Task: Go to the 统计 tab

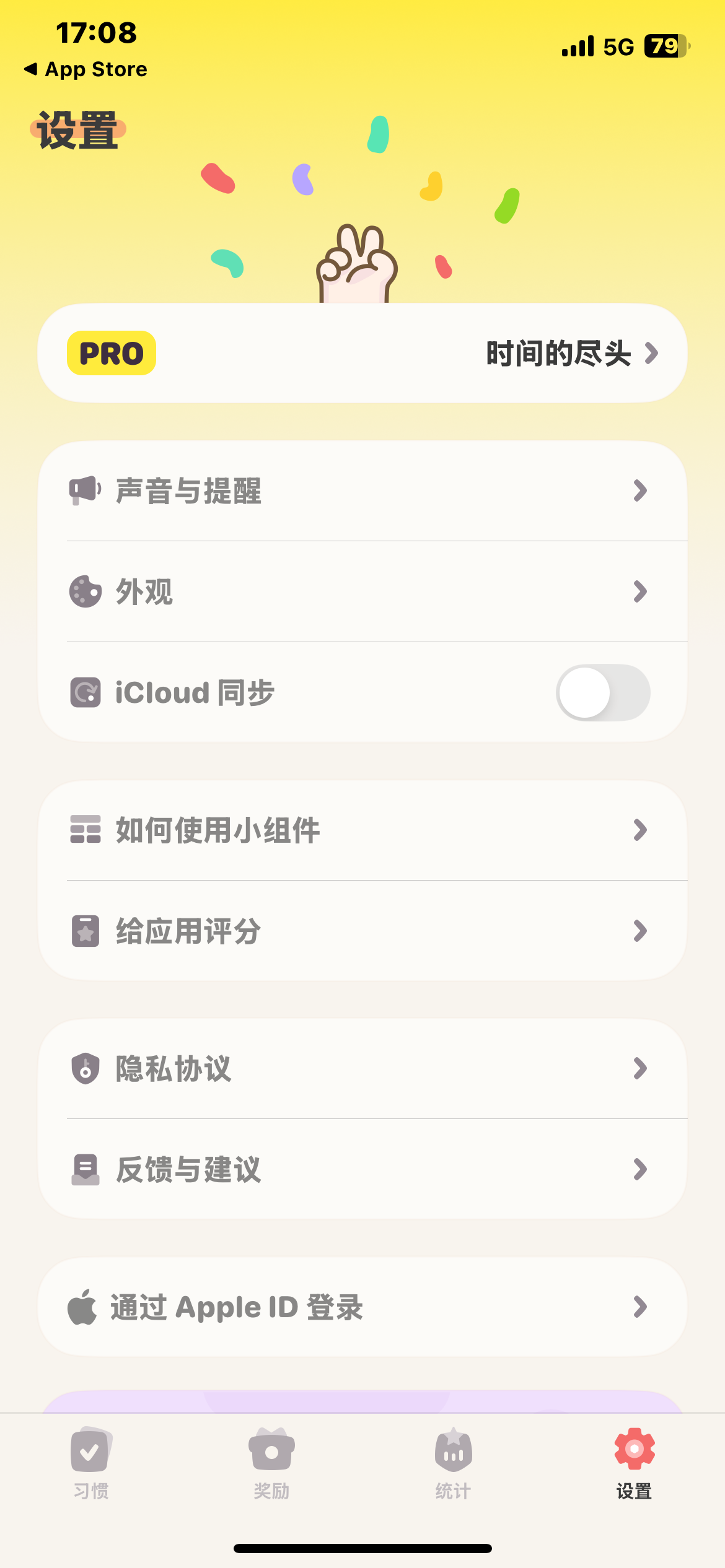Action: click(x=453, y=1463)
